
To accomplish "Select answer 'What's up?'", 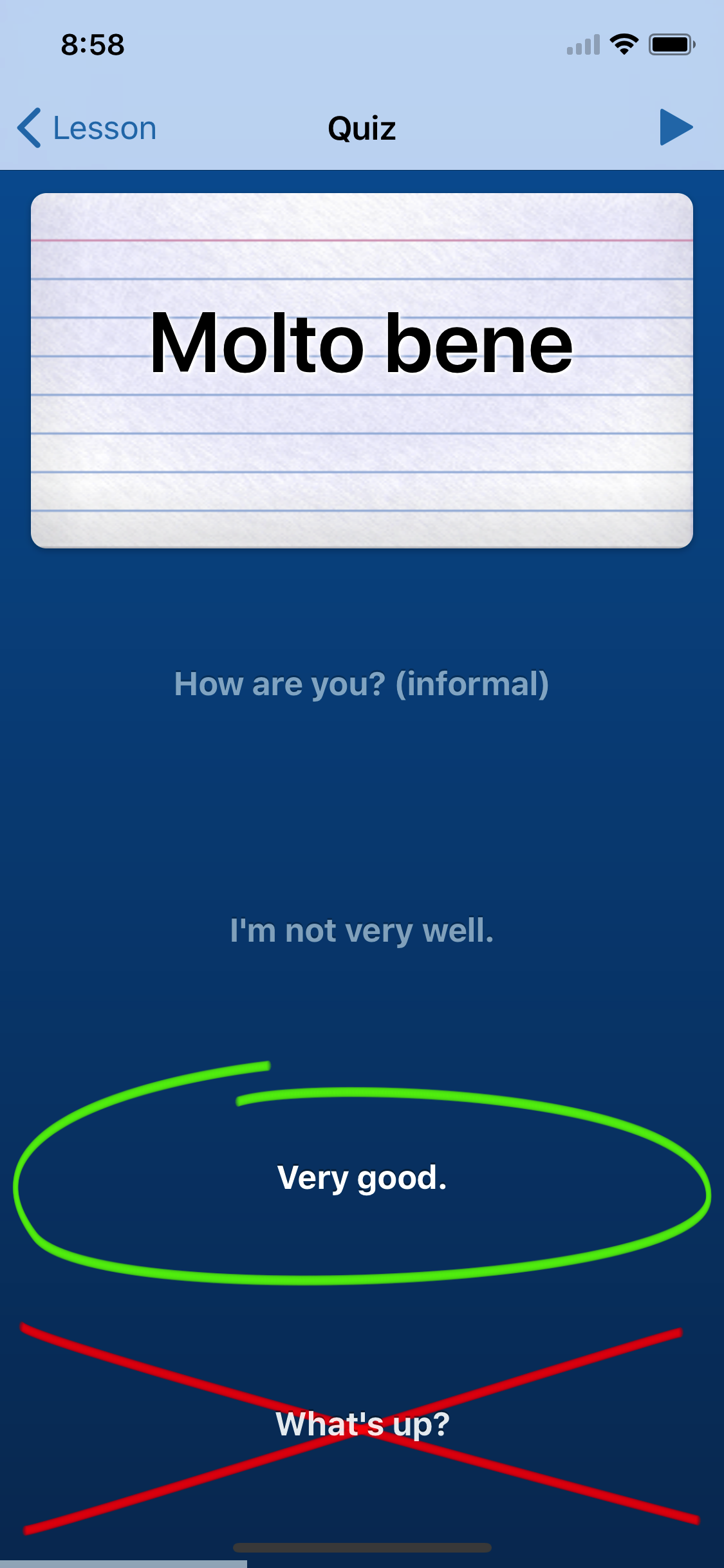I will tap(362, 1424).
